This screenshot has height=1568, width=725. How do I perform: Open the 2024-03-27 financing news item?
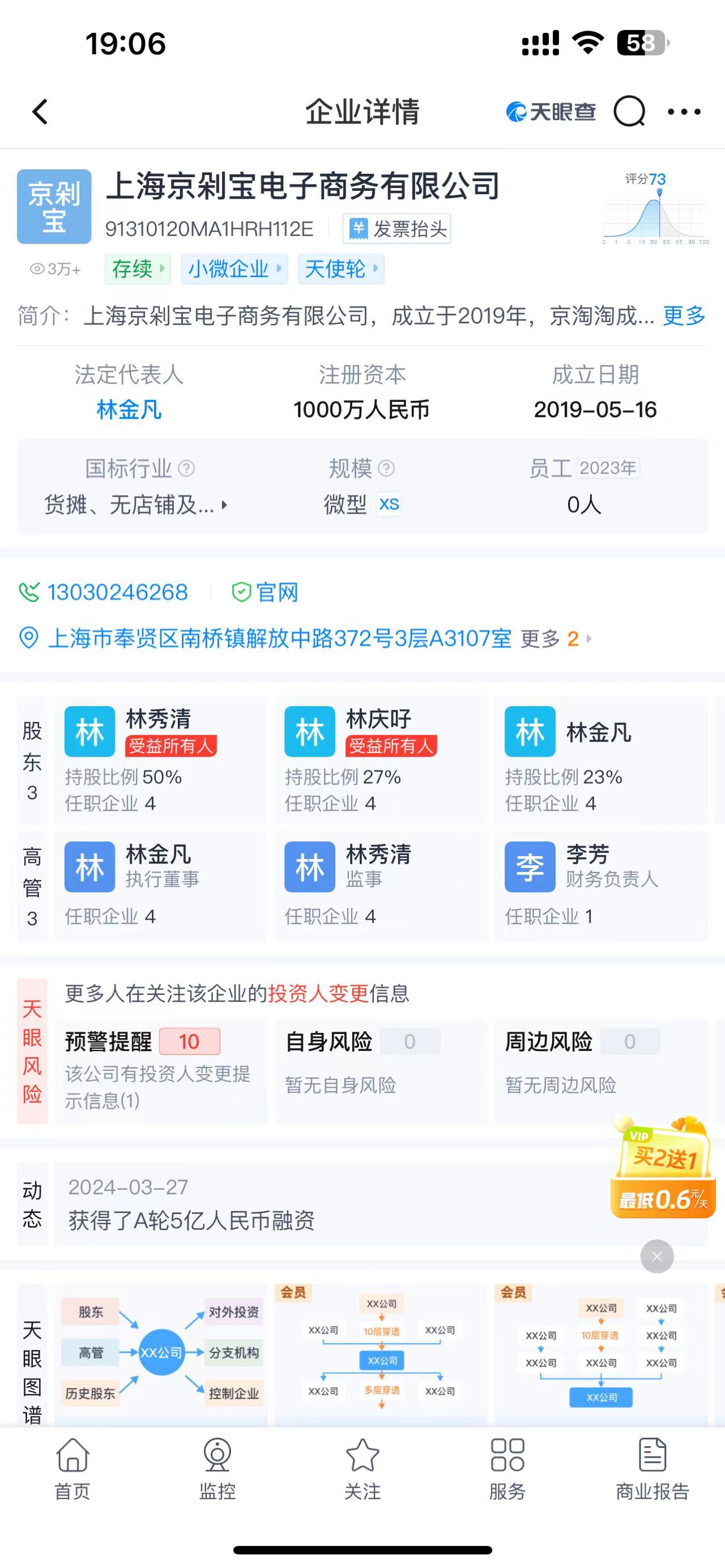(x=329, y=1203)
